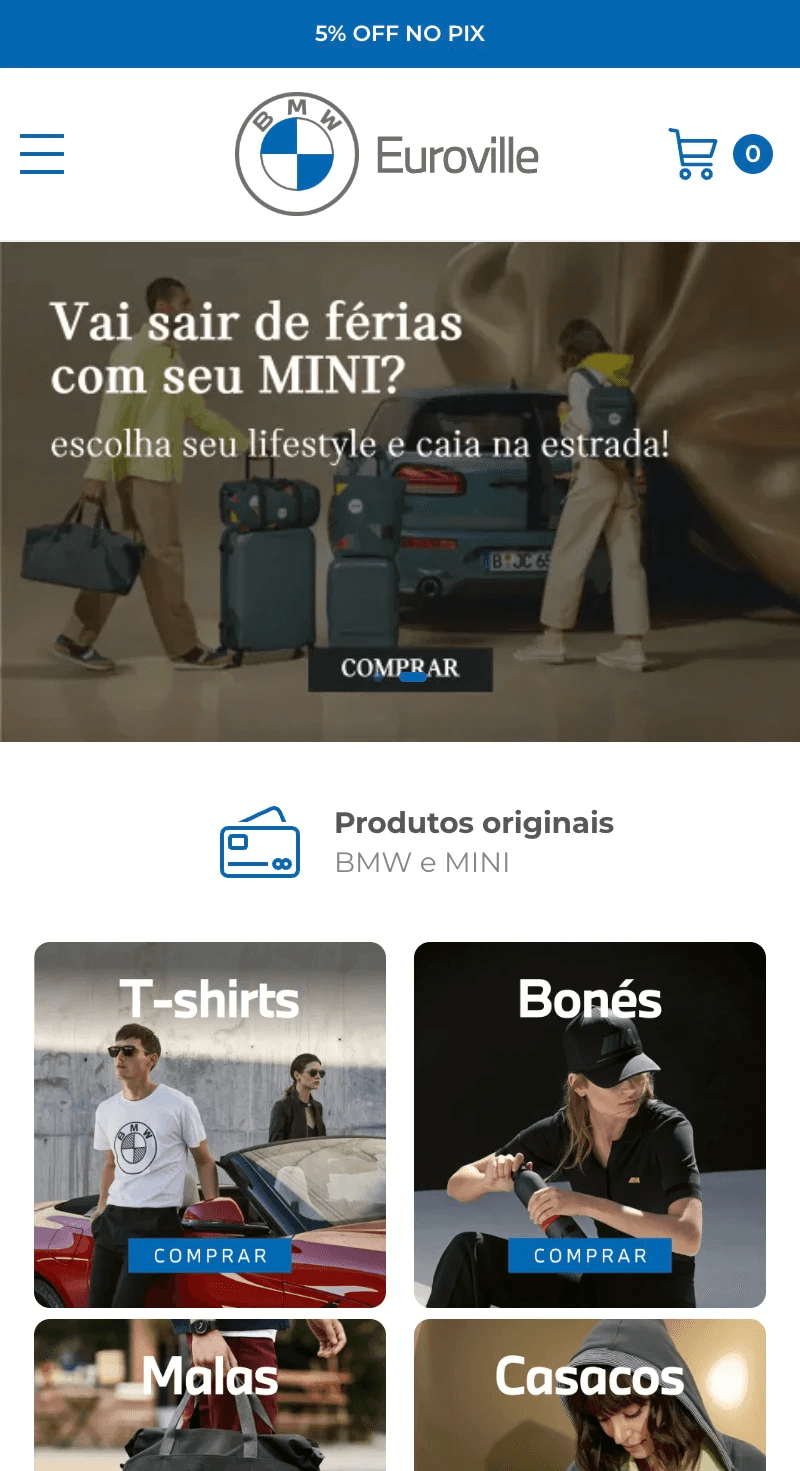Tap Comprar on the MINI vacation banner
This screenshot has height=1471, width=800.
pyautogui.click(x=400, y=668)
